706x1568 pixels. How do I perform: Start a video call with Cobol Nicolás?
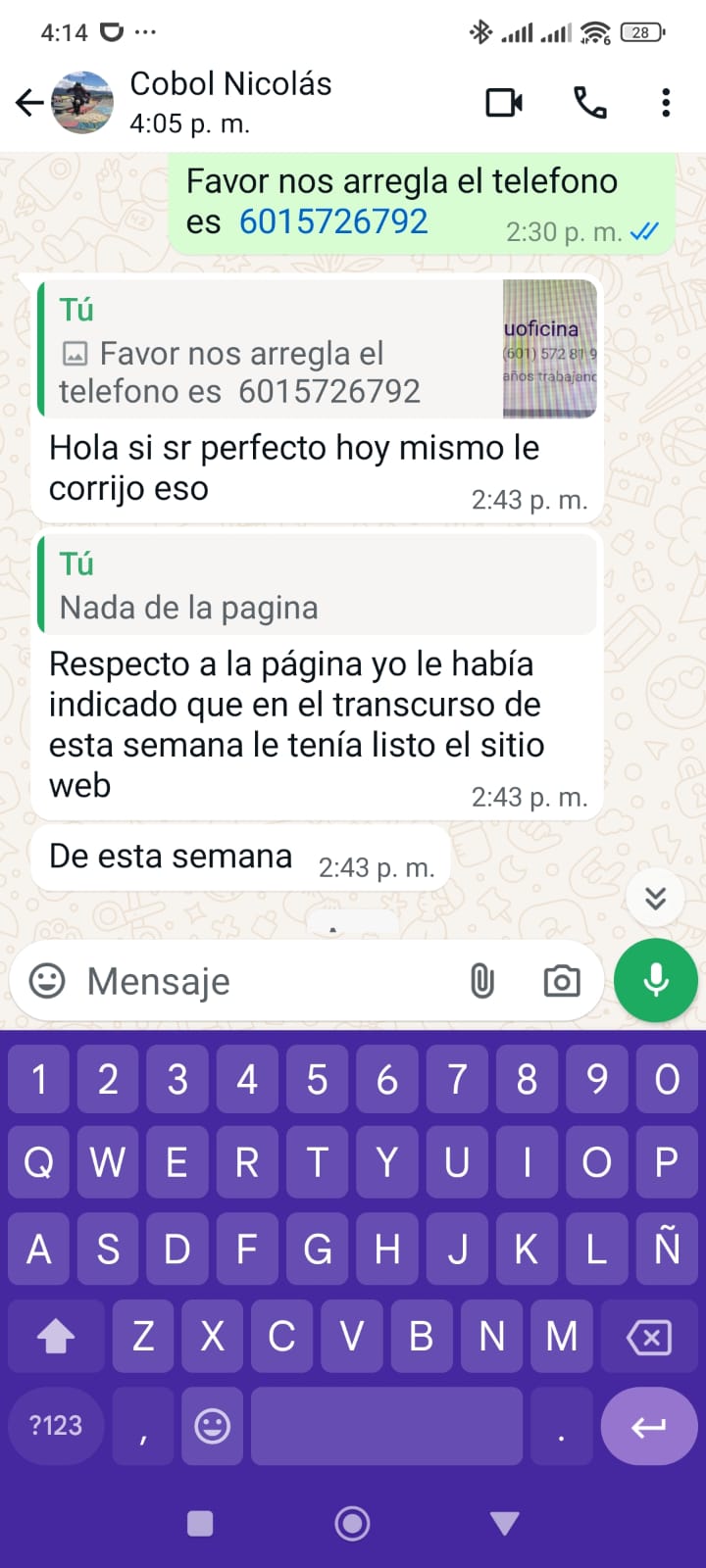[504, 102]
